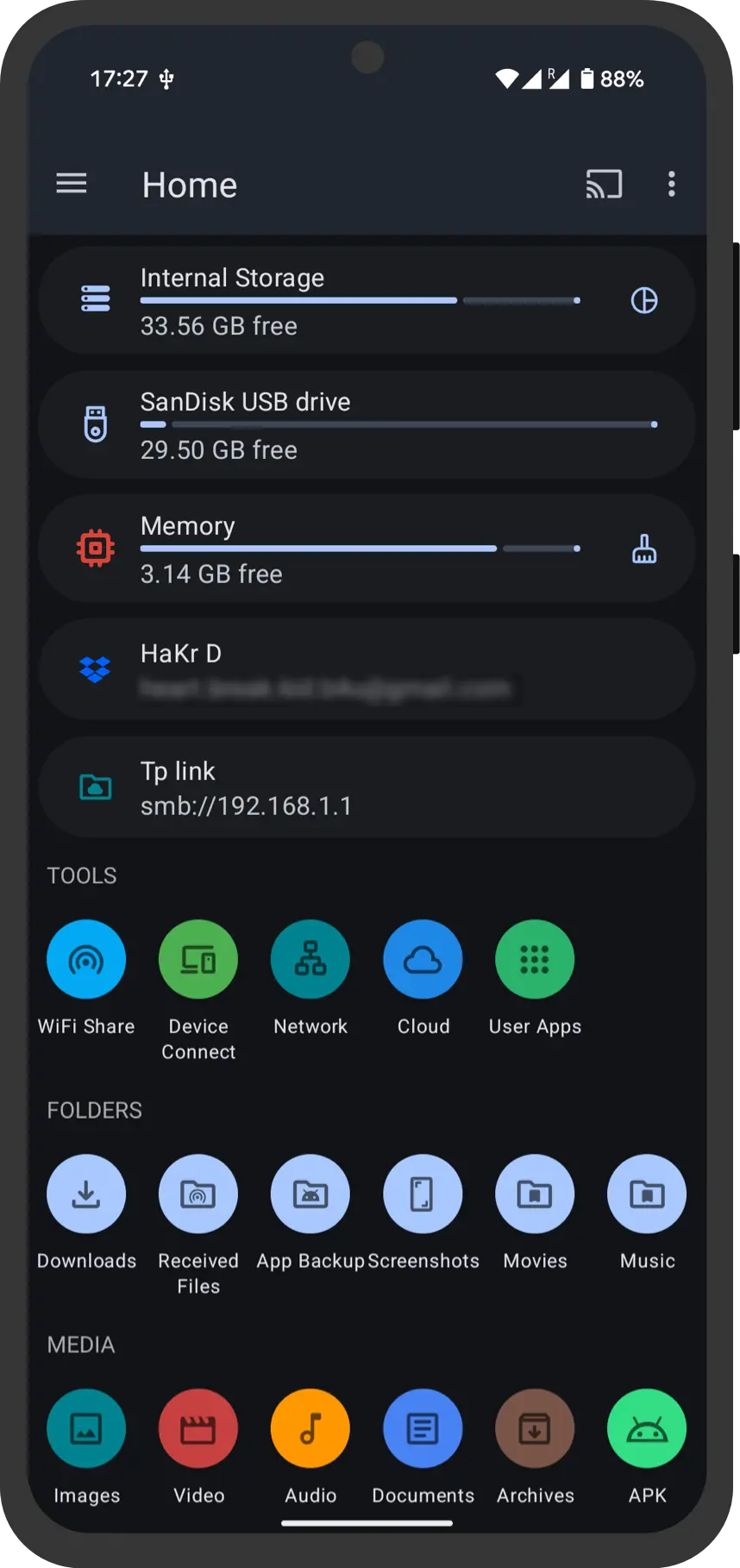The width and height of the screenshot is (740, 1568).
Task: Go to the Downloads folder
Action: point(86,1195)
